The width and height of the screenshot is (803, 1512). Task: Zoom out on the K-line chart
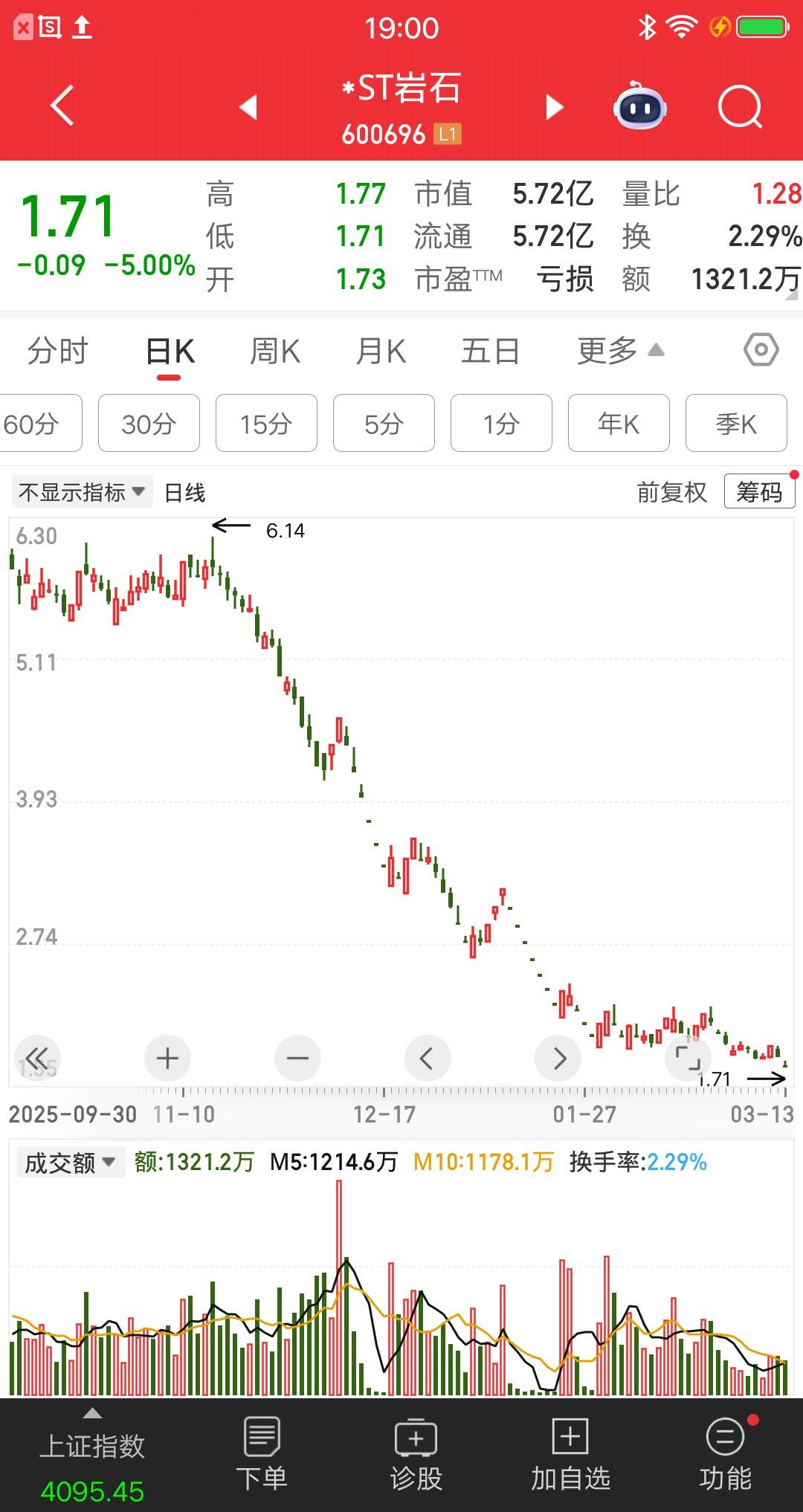(x=297, y=1057)
